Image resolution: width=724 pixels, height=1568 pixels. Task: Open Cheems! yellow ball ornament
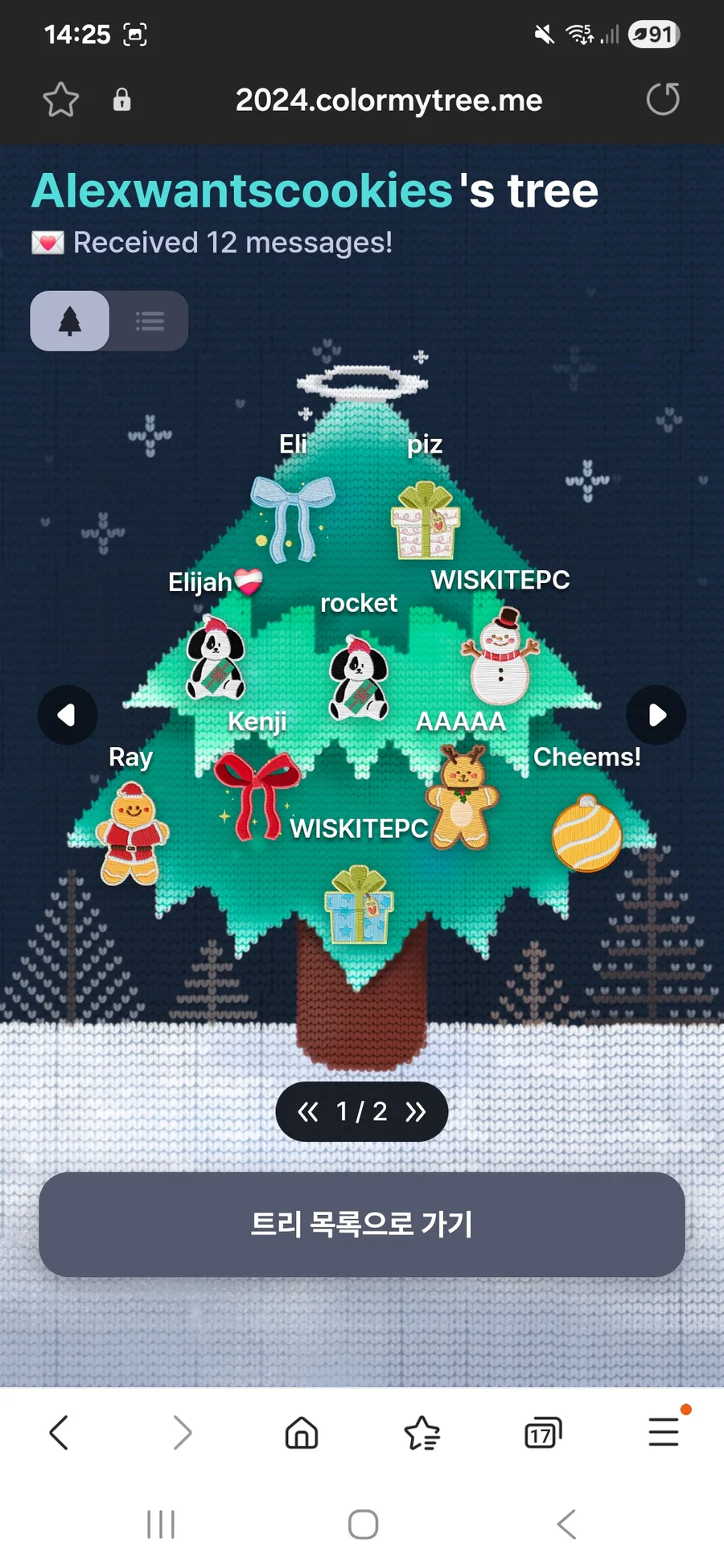pos(586,835)
